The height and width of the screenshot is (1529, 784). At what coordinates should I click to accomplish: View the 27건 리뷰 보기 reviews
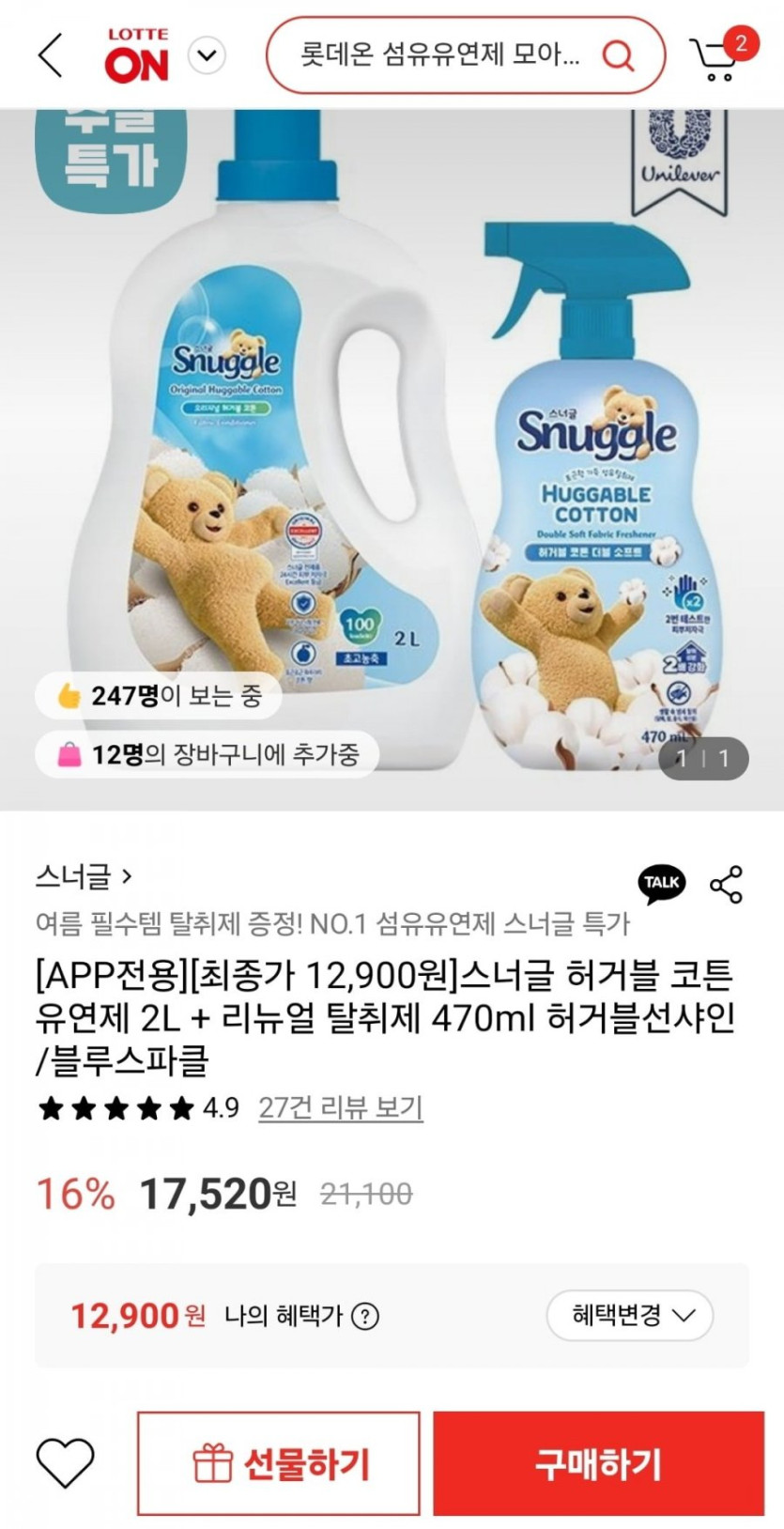click(x=340, y=1108)
